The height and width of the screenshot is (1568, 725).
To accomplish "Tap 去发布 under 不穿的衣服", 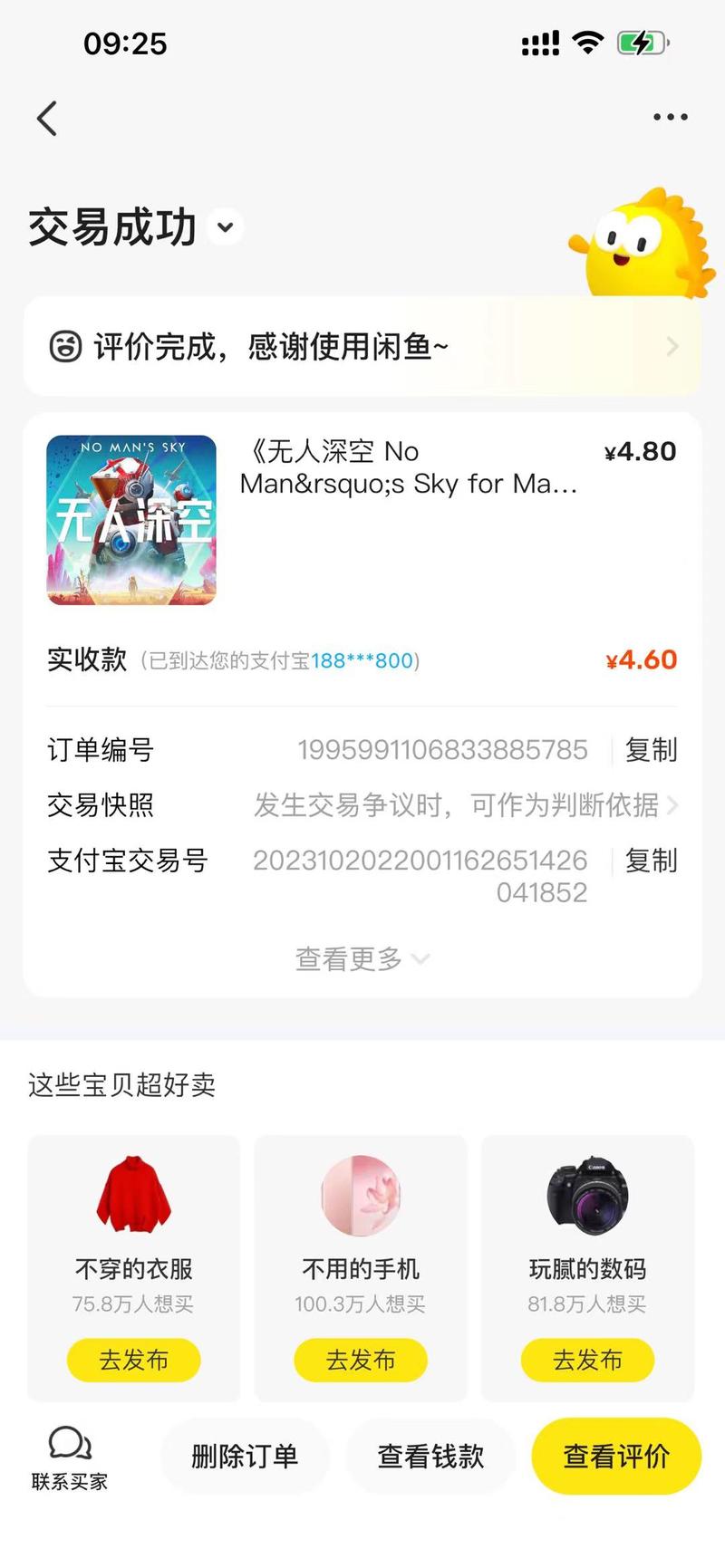I will pos(133,1360).
